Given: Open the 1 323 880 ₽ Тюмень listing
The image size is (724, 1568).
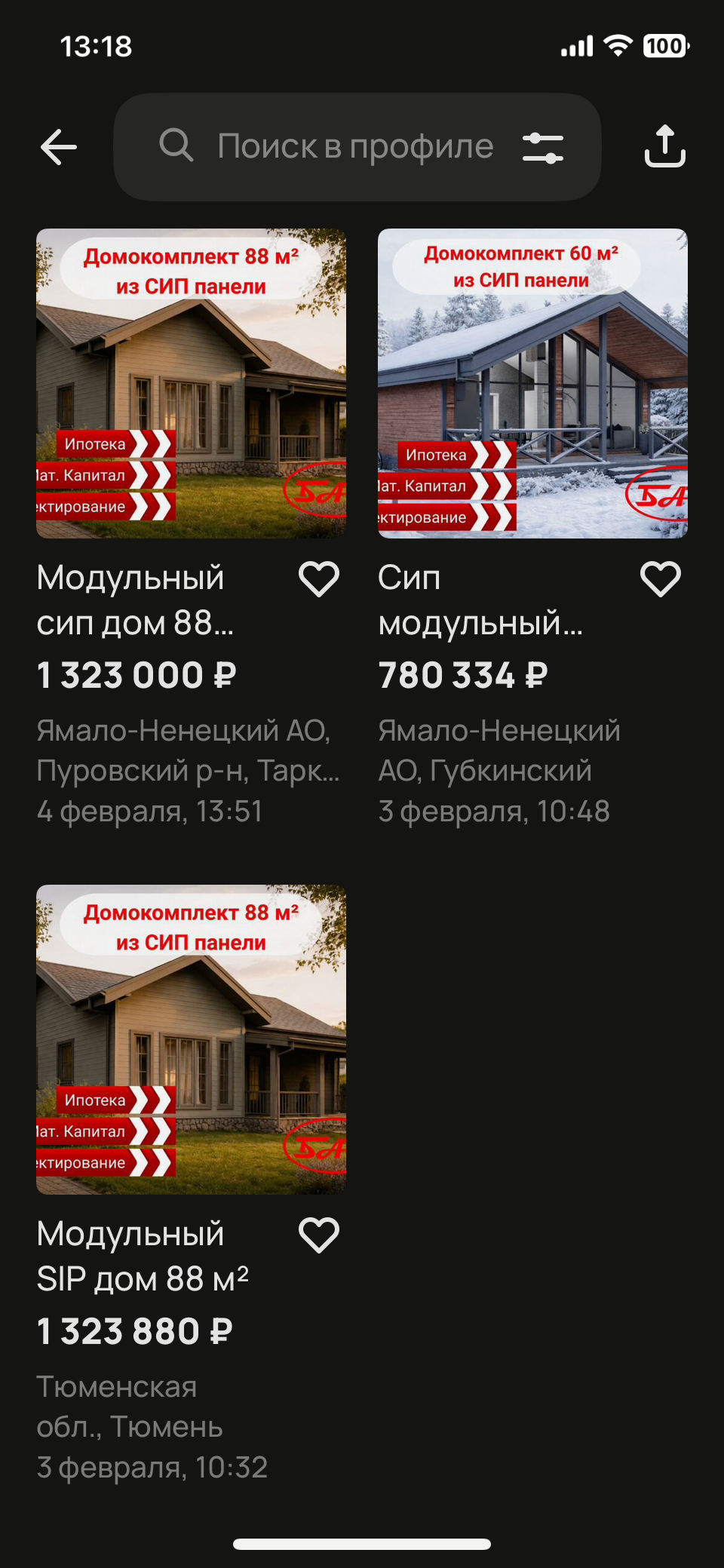Looking at the screenshot, I should [191, 1039].
